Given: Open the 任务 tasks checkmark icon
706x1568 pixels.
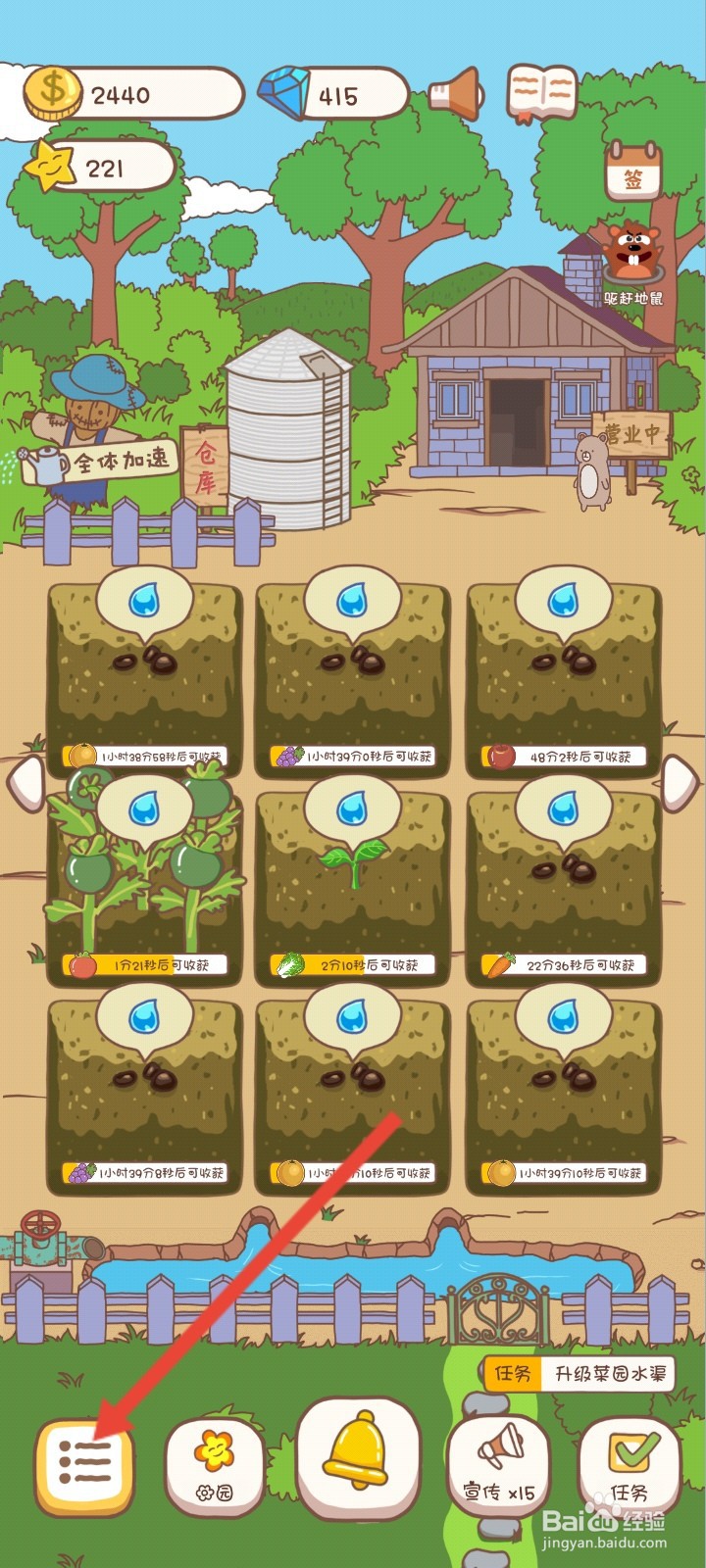Looking at the screenshot, I should 632,1460.
